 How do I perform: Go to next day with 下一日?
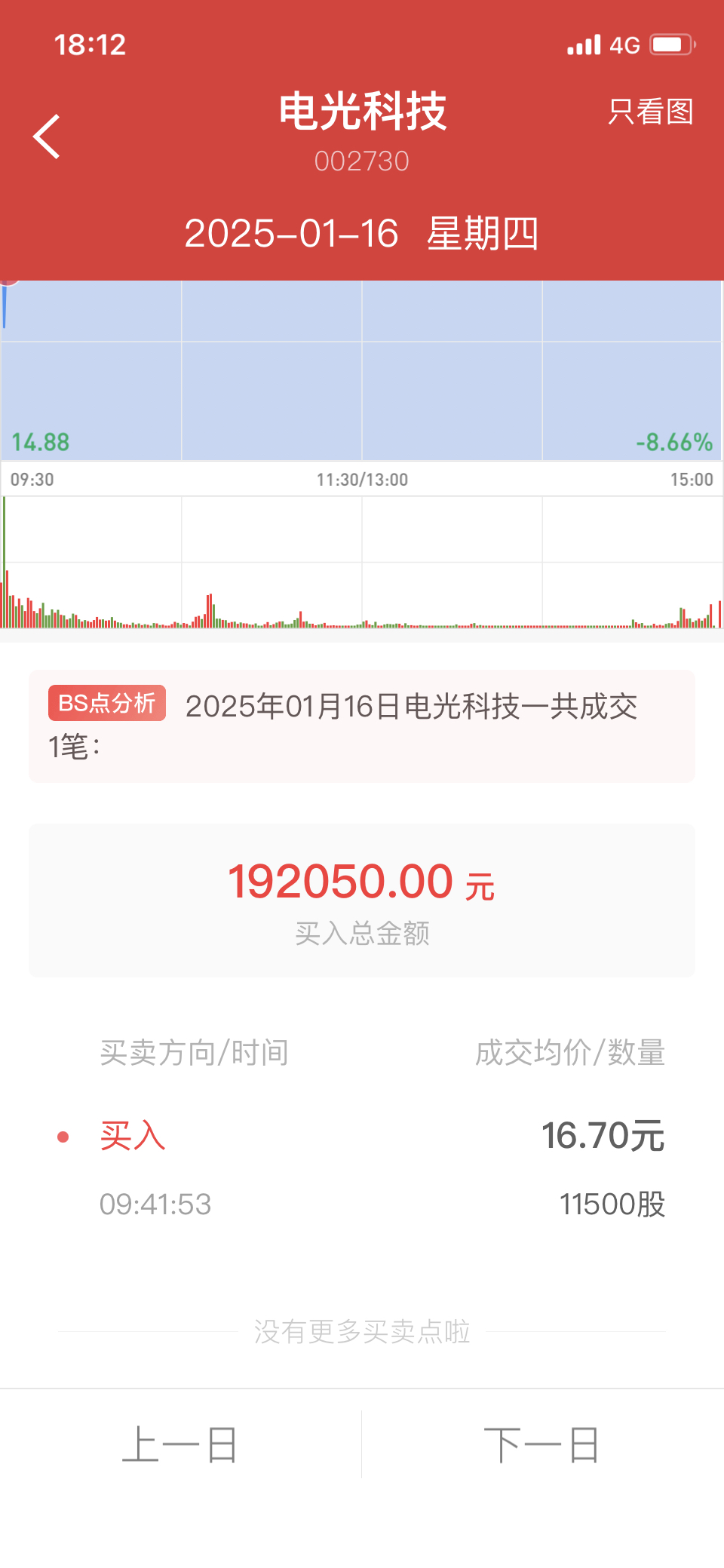(x=542, y=1444)
